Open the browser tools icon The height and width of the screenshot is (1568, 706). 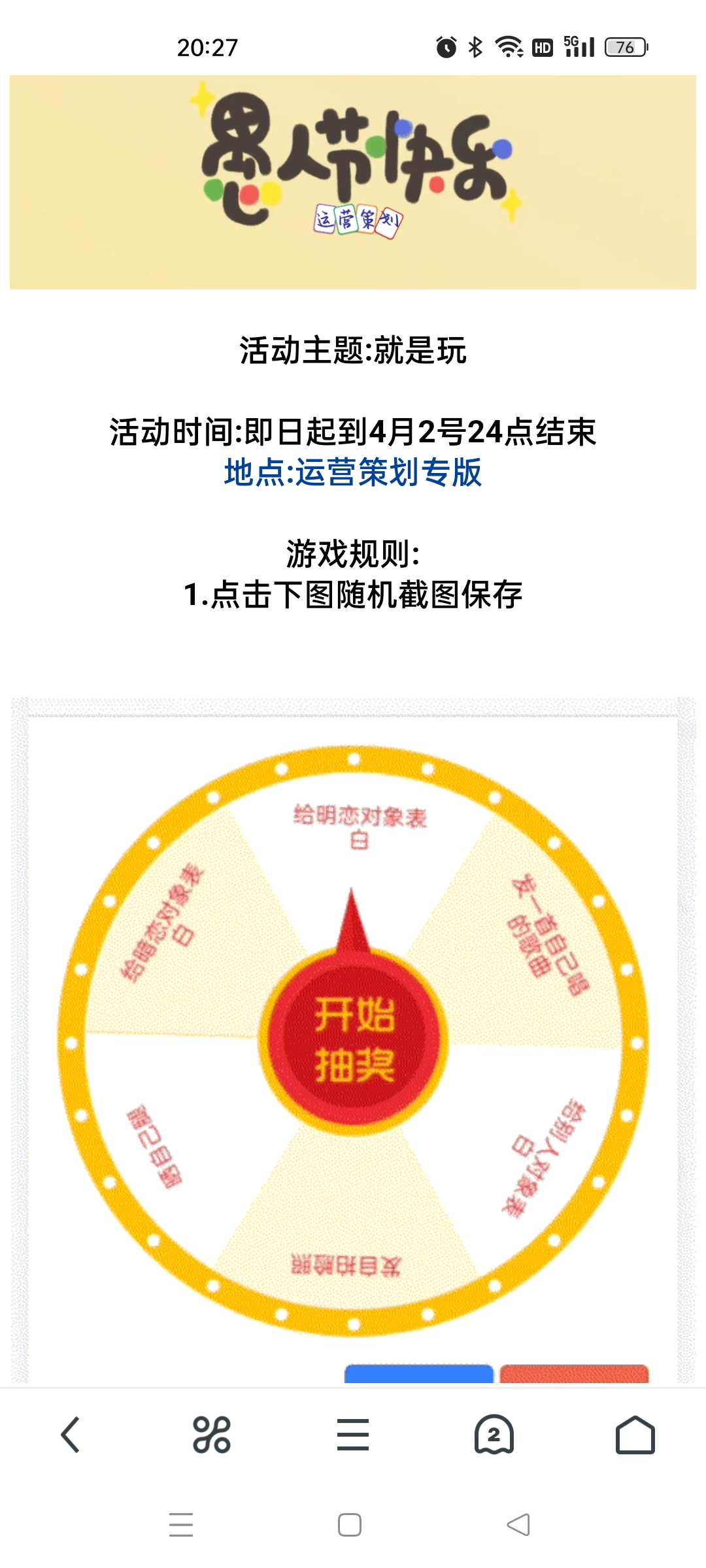point(211,1435)
